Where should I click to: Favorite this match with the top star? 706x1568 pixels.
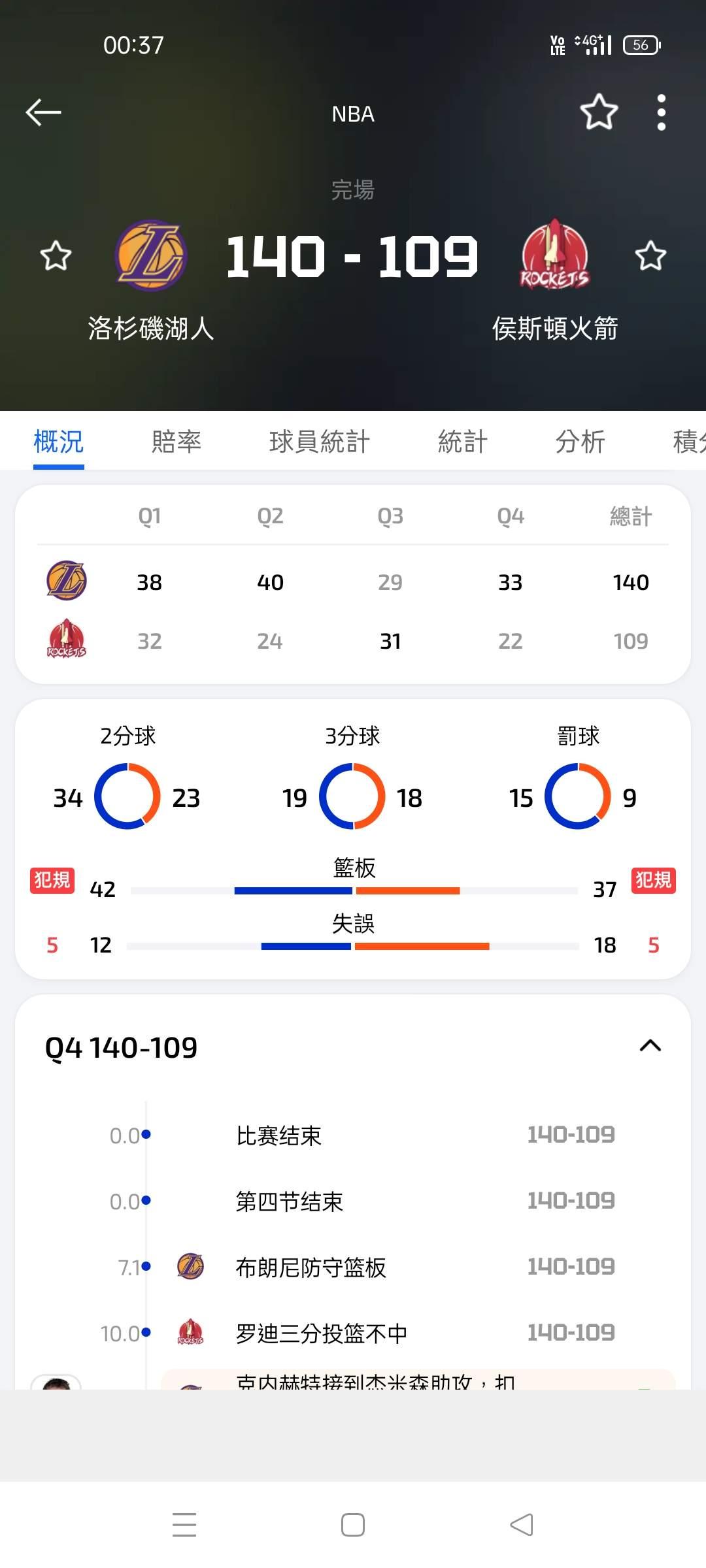(599, 112)
